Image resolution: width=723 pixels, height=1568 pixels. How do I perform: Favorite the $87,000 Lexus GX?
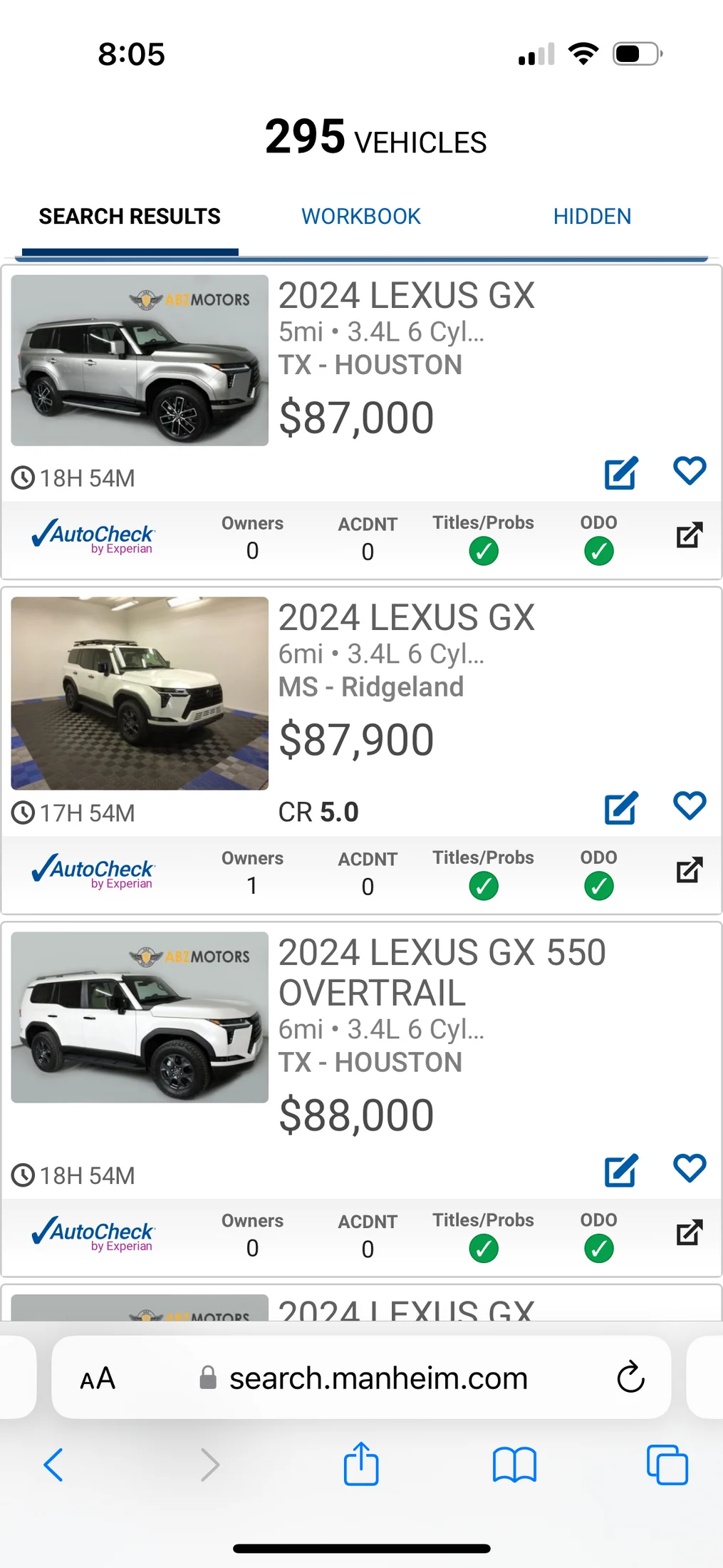tap(689, 471)
